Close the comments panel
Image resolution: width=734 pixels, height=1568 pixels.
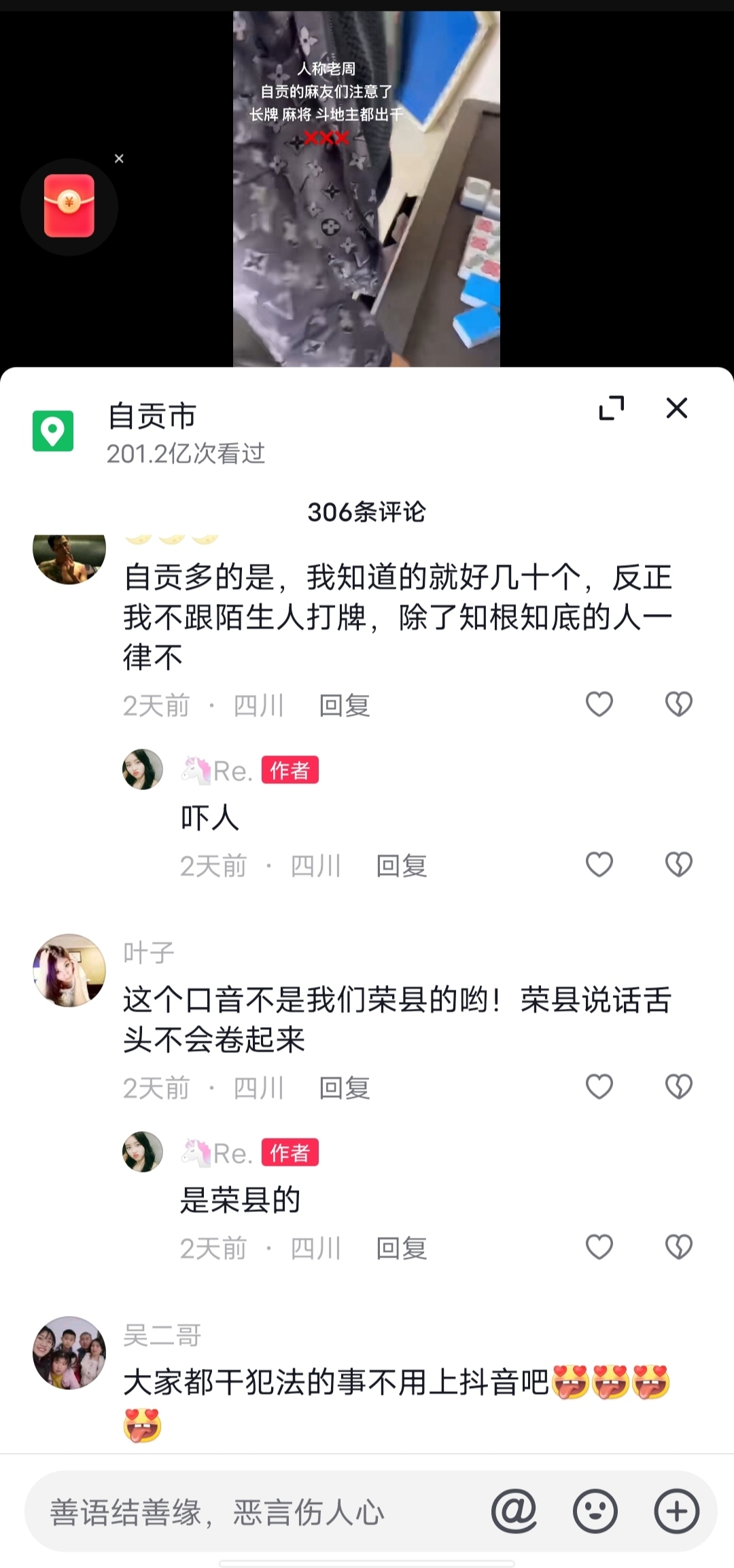coord(676,408)
